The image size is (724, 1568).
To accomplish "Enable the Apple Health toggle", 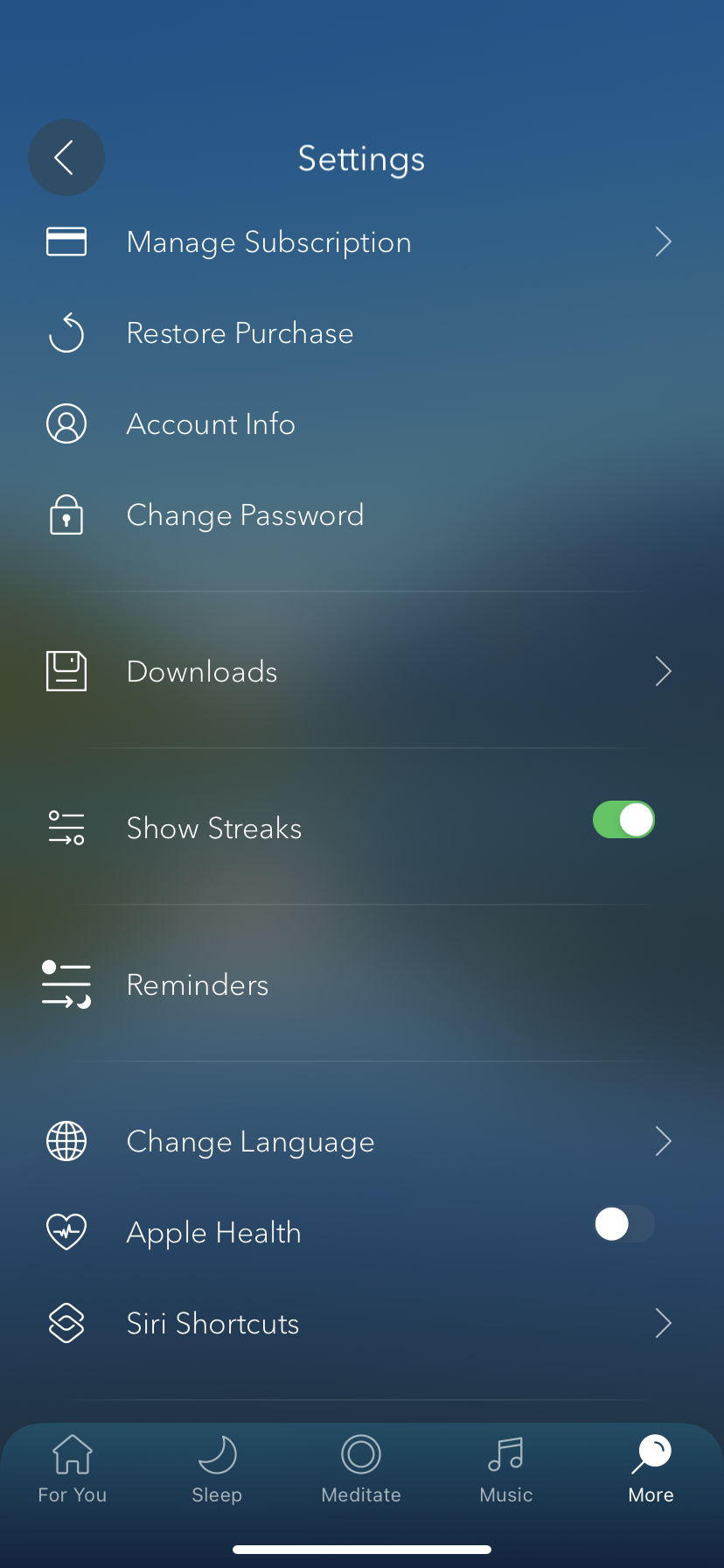I will [623, 1224].
